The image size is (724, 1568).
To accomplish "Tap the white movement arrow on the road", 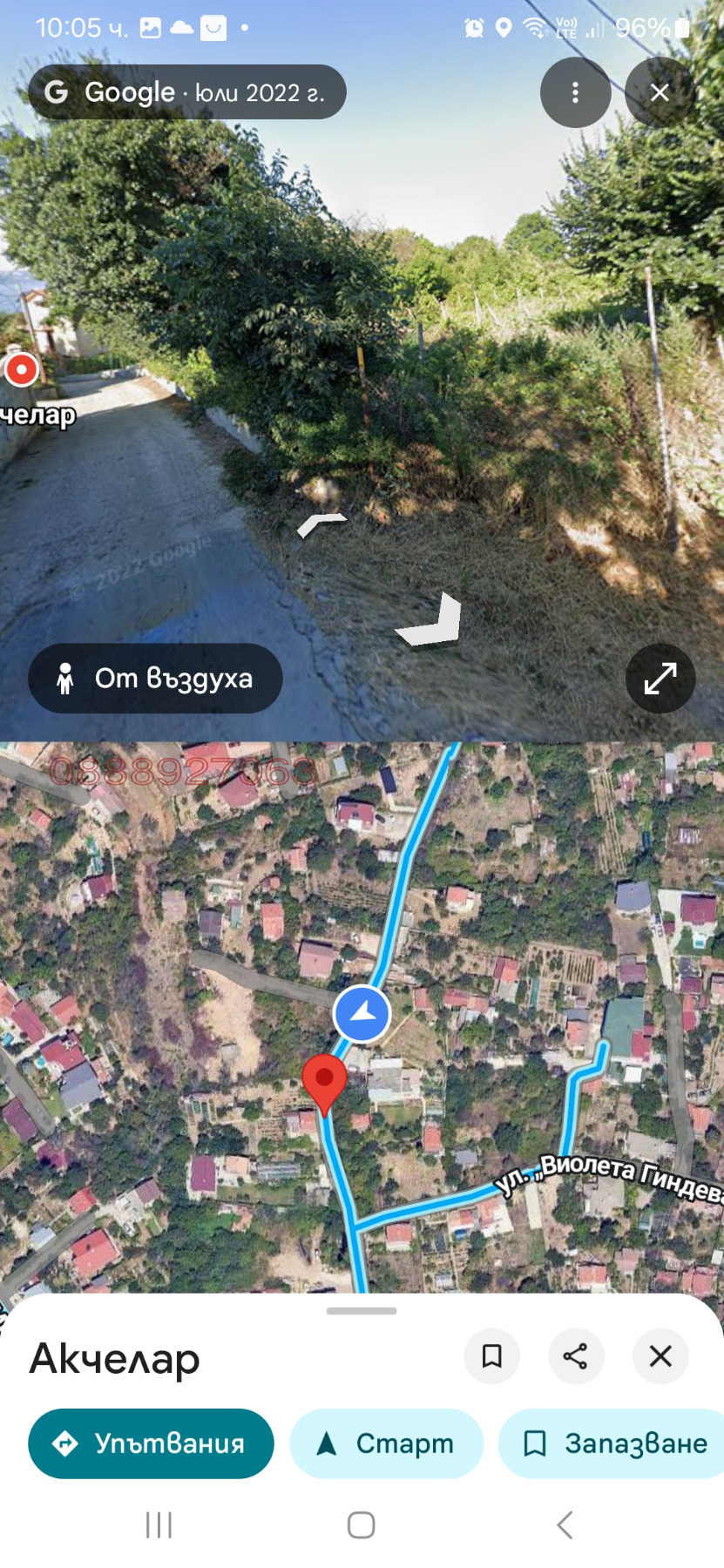I will pyautogui.click(x=427, y=618).
